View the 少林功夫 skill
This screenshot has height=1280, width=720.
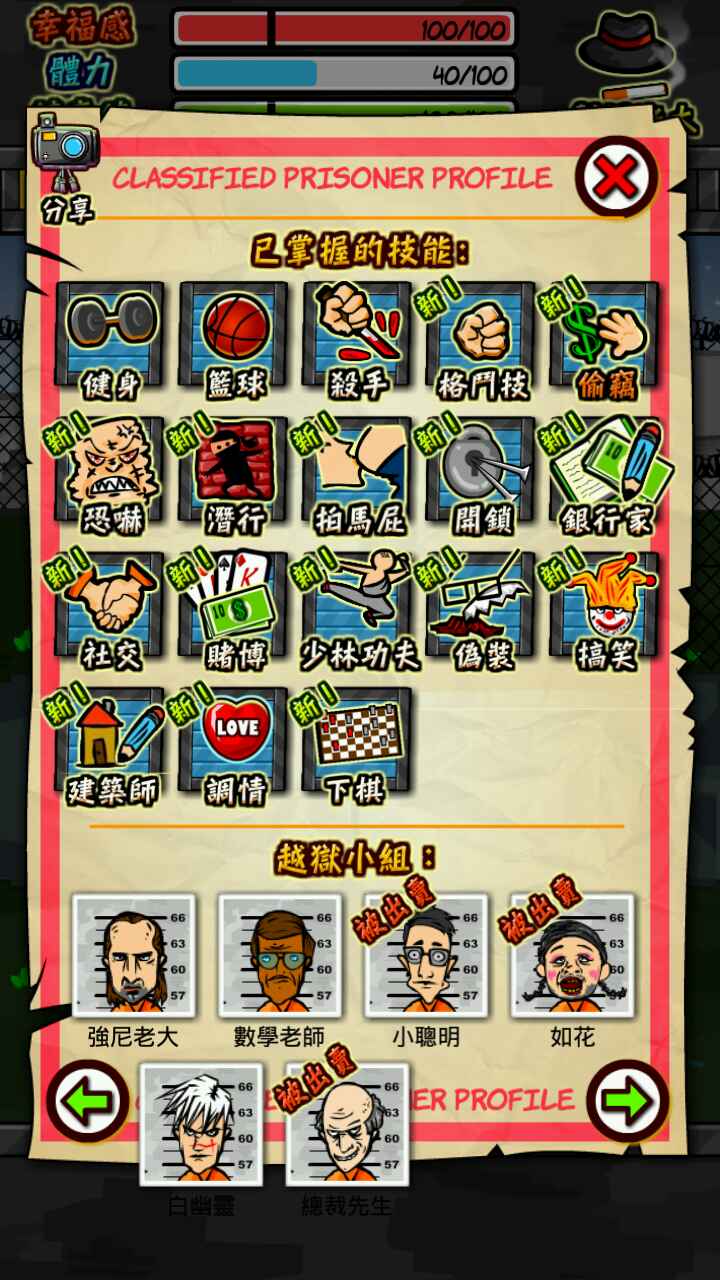click(x=357, y=607)
